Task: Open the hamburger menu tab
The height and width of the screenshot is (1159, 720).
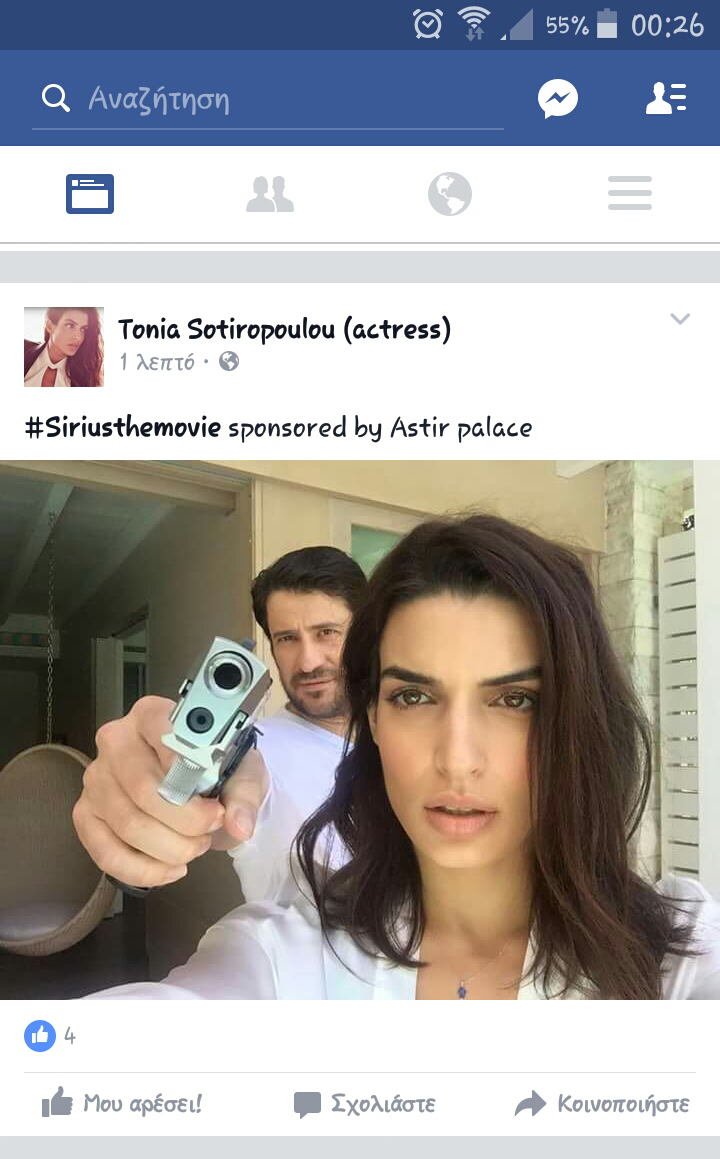Action: click(630, 194)
